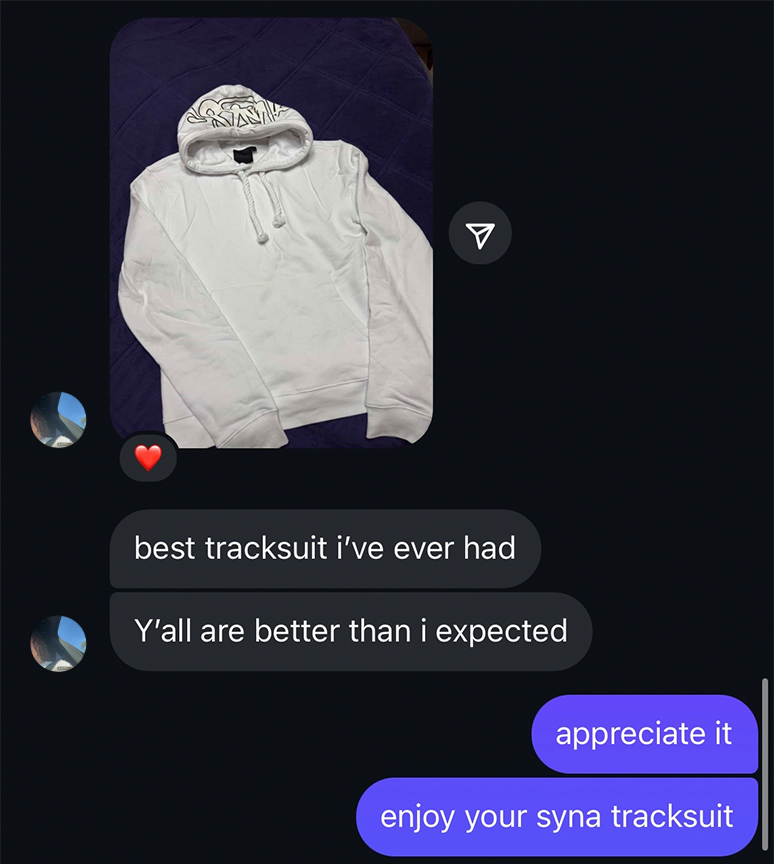
Task: Open sender's avatar beside the hoodie photo
Action: click(x=58, y=419)
